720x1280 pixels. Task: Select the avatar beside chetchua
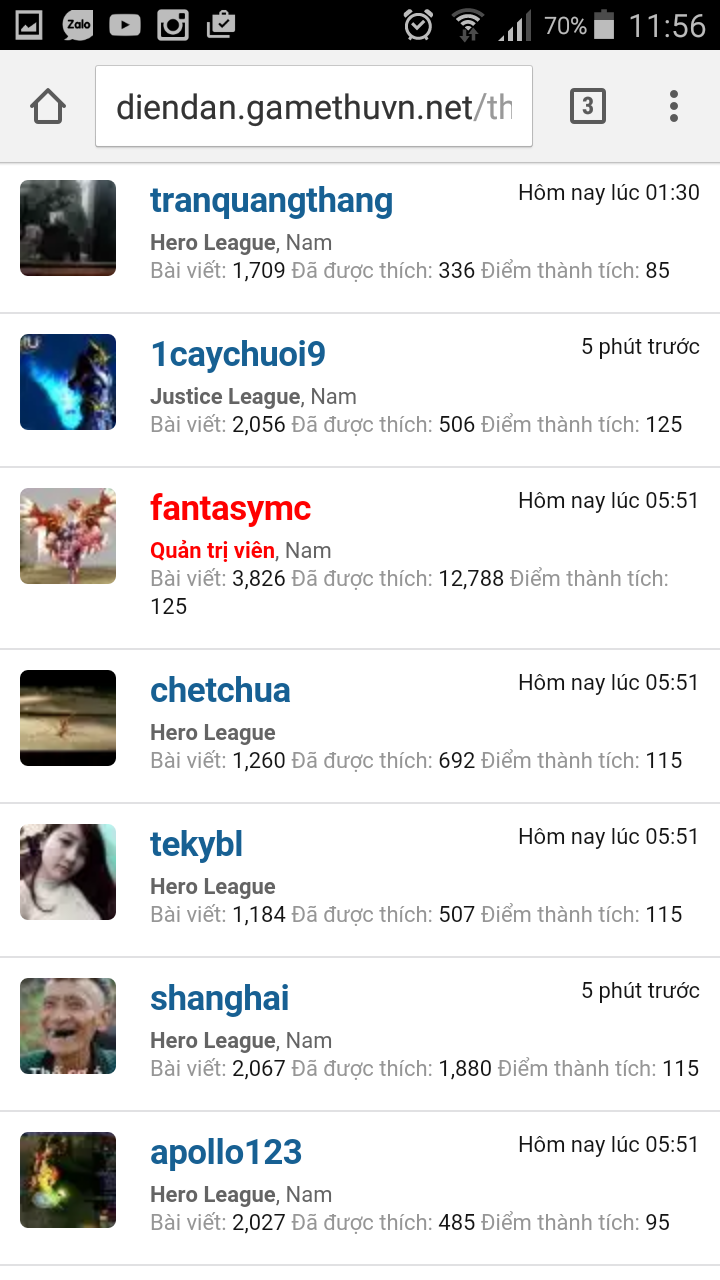click(68, 718)
